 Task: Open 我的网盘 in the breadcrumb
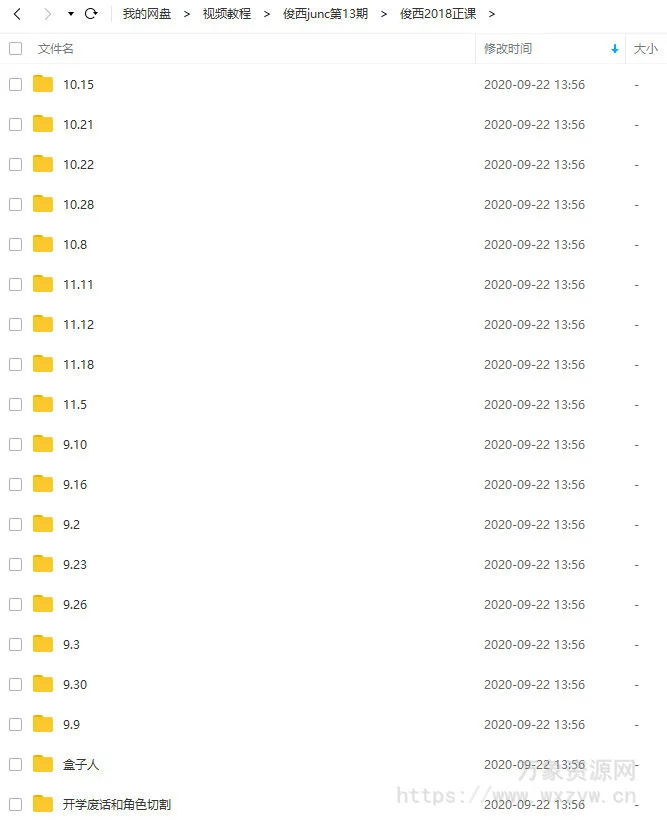(147, 14)
